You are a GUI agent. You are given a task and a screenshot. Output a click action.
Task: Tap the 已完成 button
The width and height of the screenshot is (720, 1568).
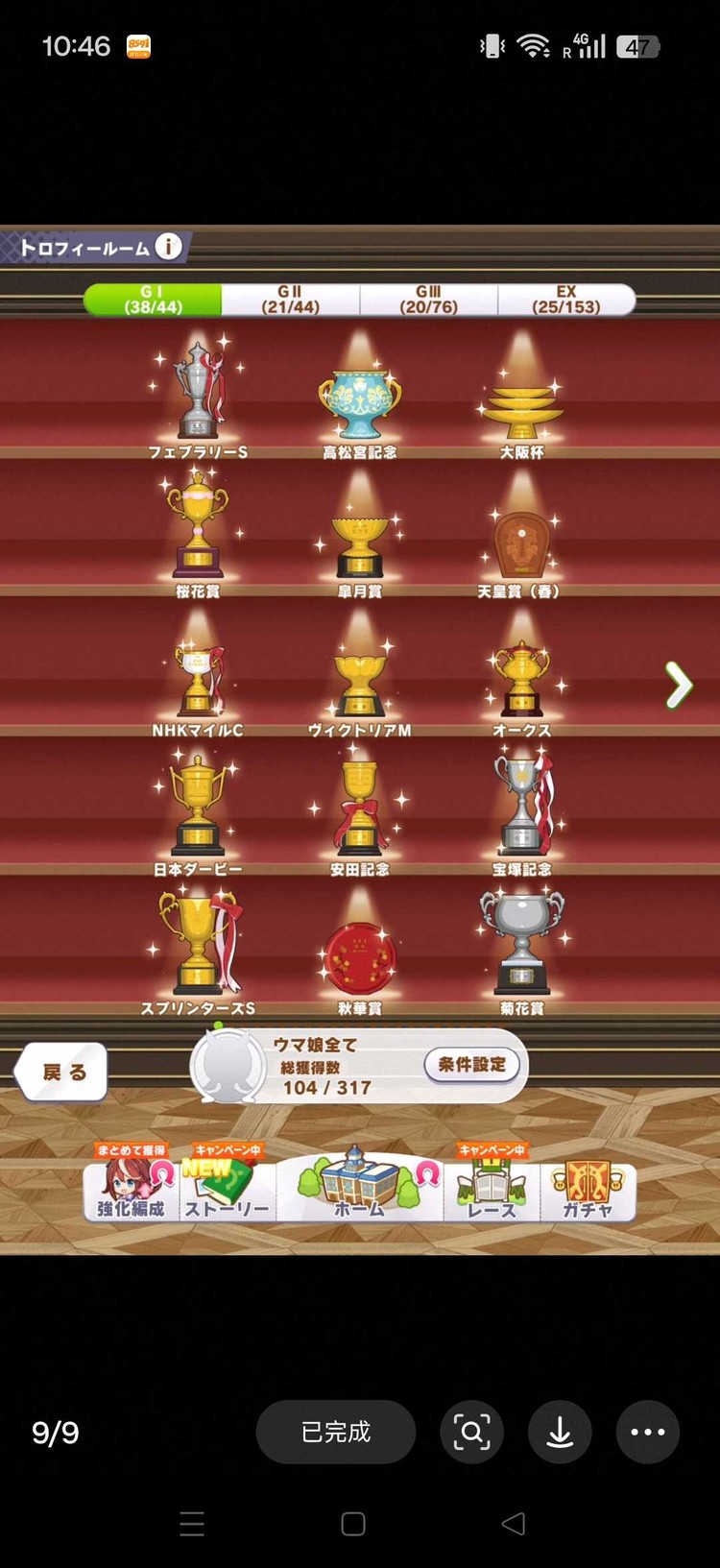point(335,1432)
